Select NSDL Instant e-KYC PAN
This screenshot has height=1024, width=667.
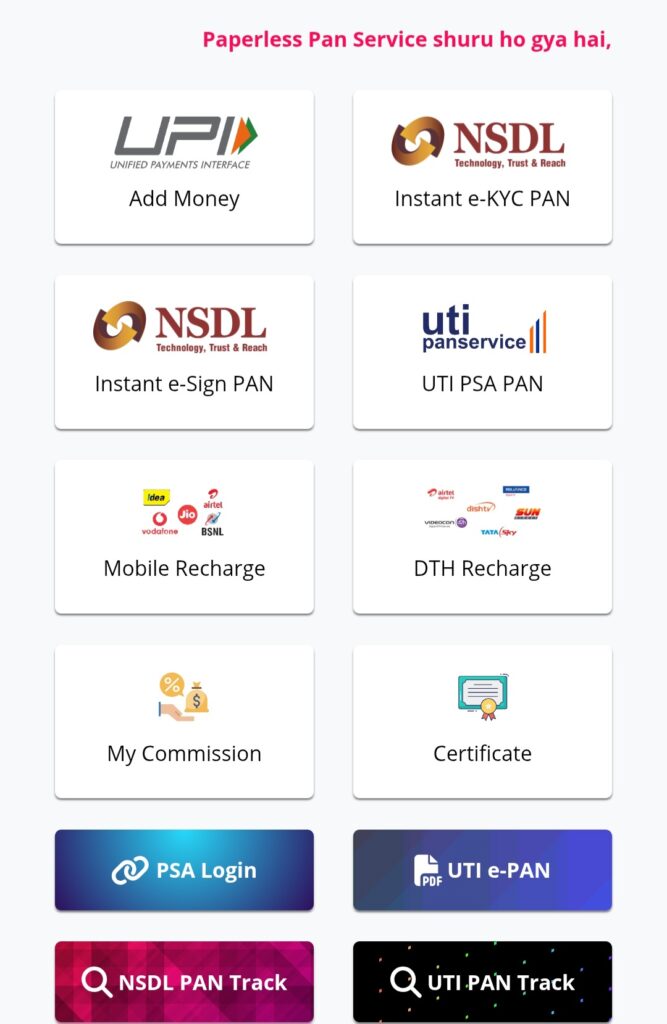pos(482,166)
